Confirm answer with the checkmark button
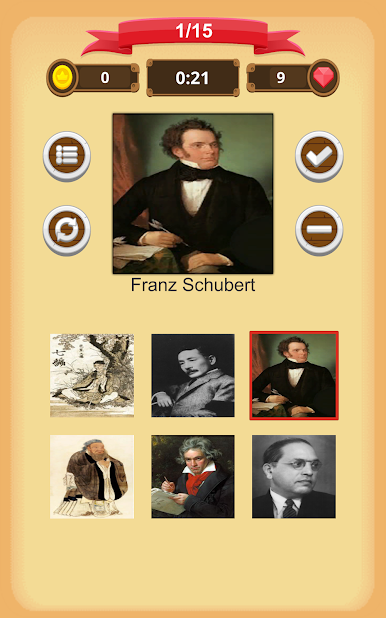Viewport: 386px width, 618px height. 319,156
